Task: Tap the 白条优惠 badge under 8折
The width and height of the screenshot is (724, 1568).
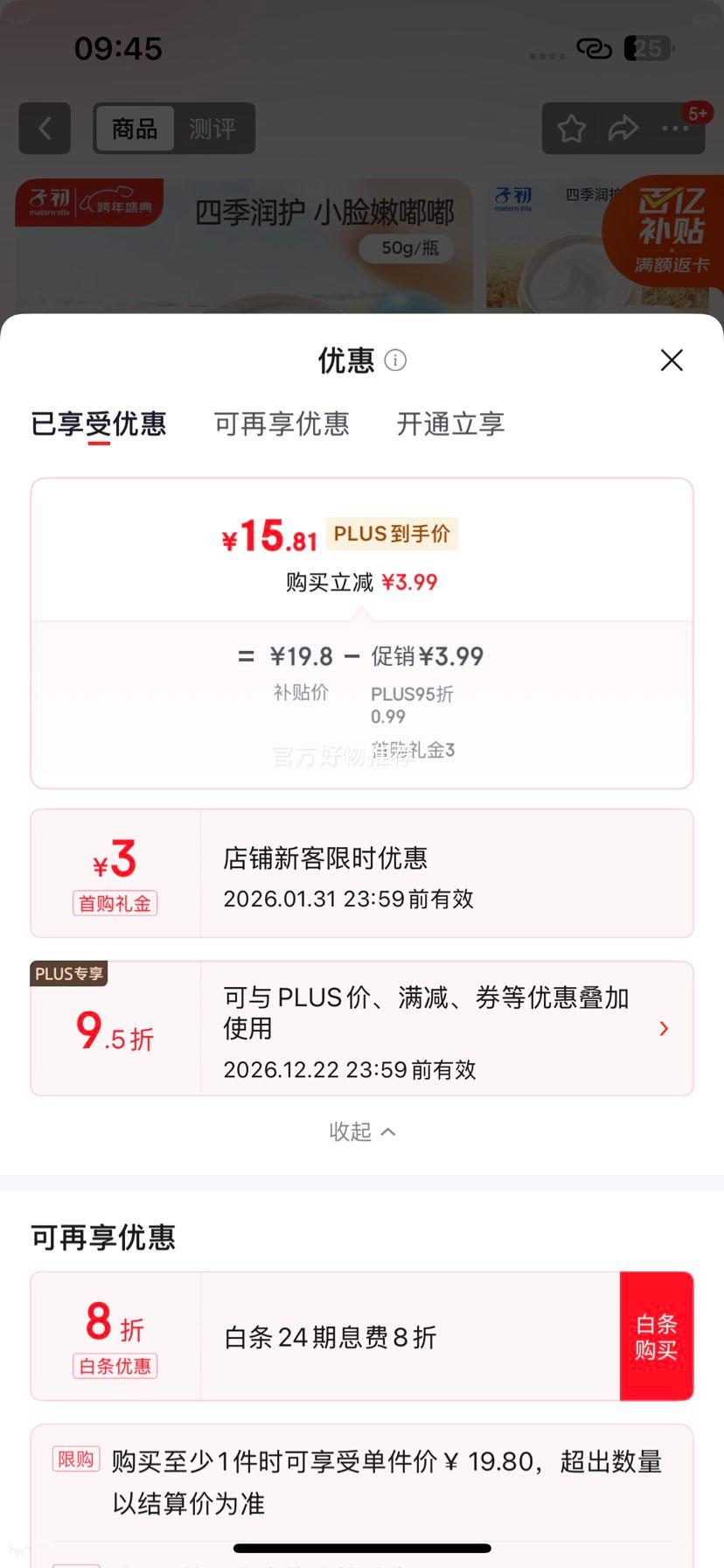Action: 114,1366
